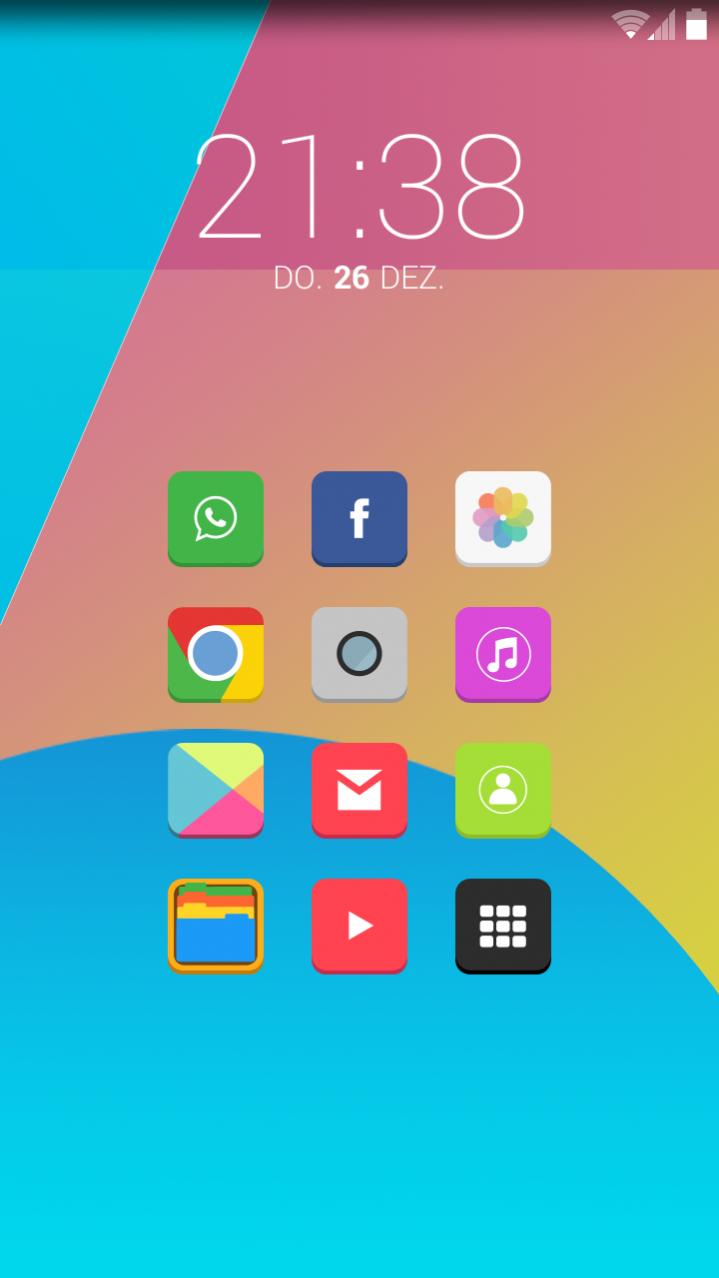Image resolution: width=719 pixels, height=1278 pixels.
Task: Launch the Chrome browser
Action: (x=215, y=654)
